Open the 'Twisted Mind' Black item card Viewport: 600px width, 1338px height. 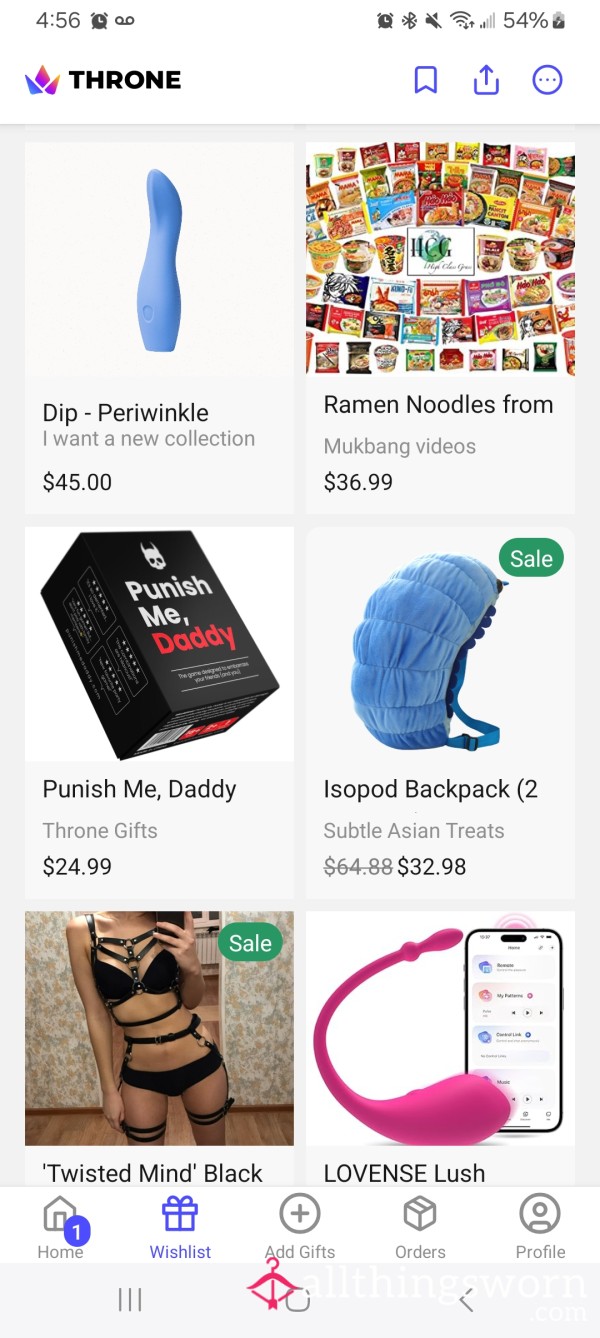click(x=159, y=1048)
